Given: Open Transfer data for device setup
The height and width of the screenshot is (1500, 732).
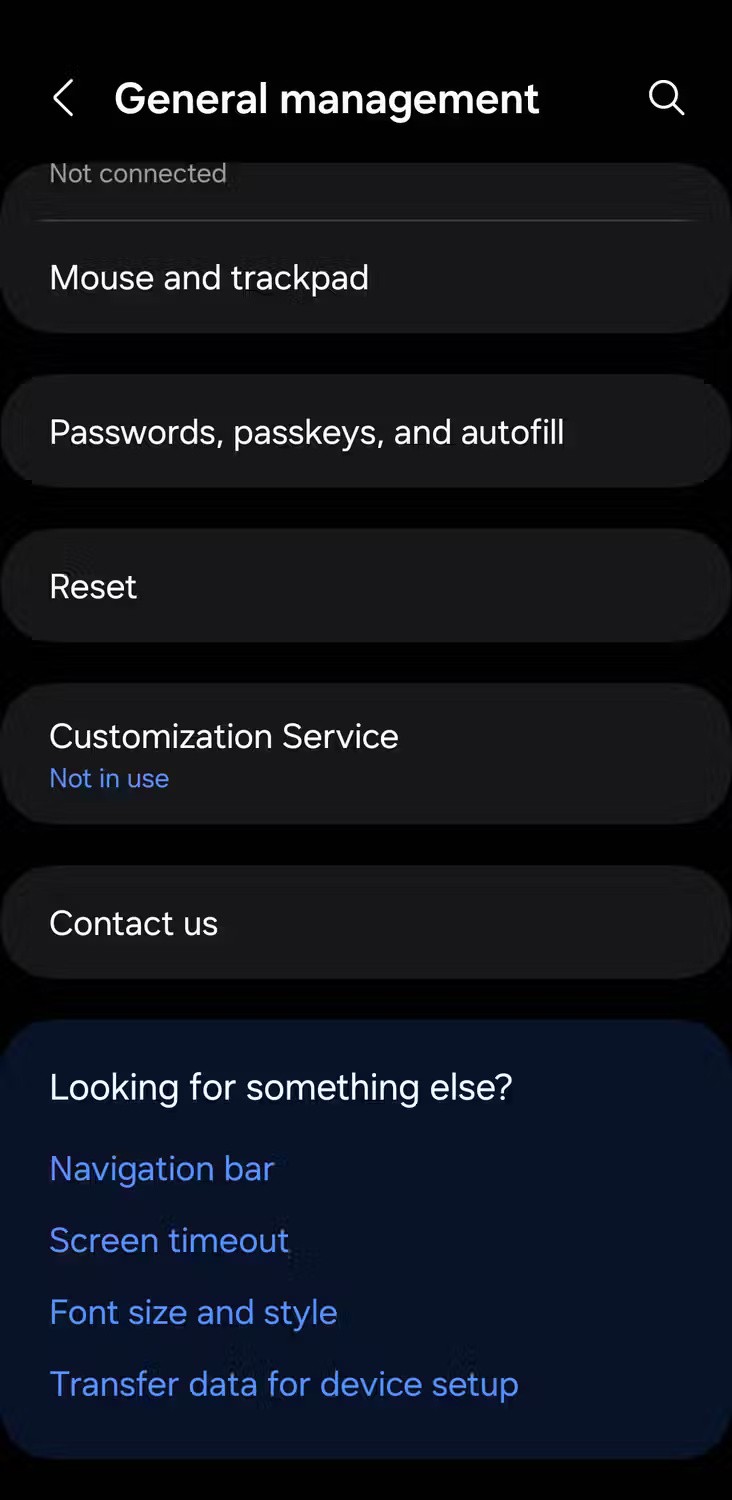Looking at the screenshot, I should pyautogui.click(x=284, y=1385).
